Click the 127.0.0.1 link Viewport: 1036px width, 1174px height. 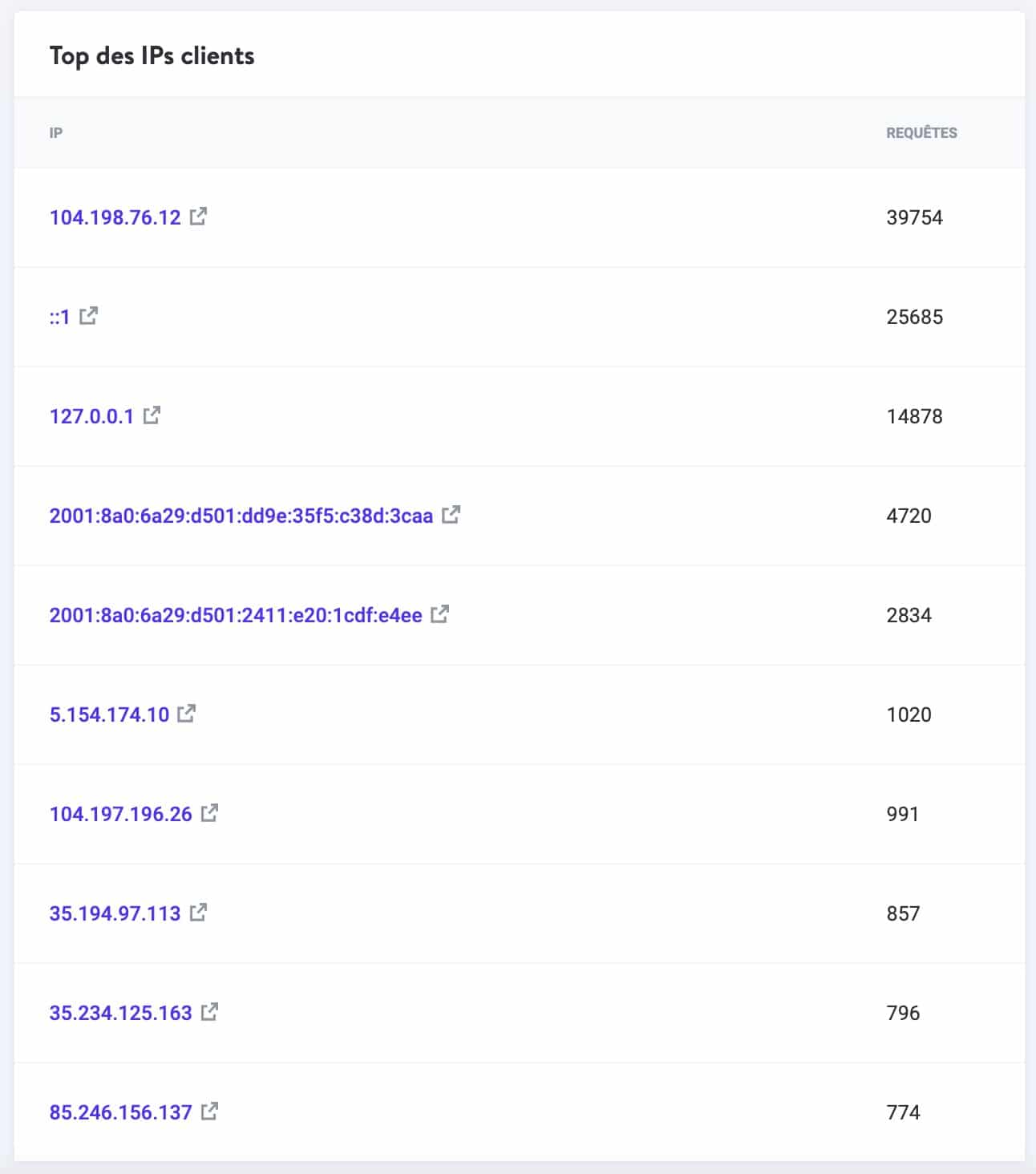pyautogui.click(x=91, y=416)
